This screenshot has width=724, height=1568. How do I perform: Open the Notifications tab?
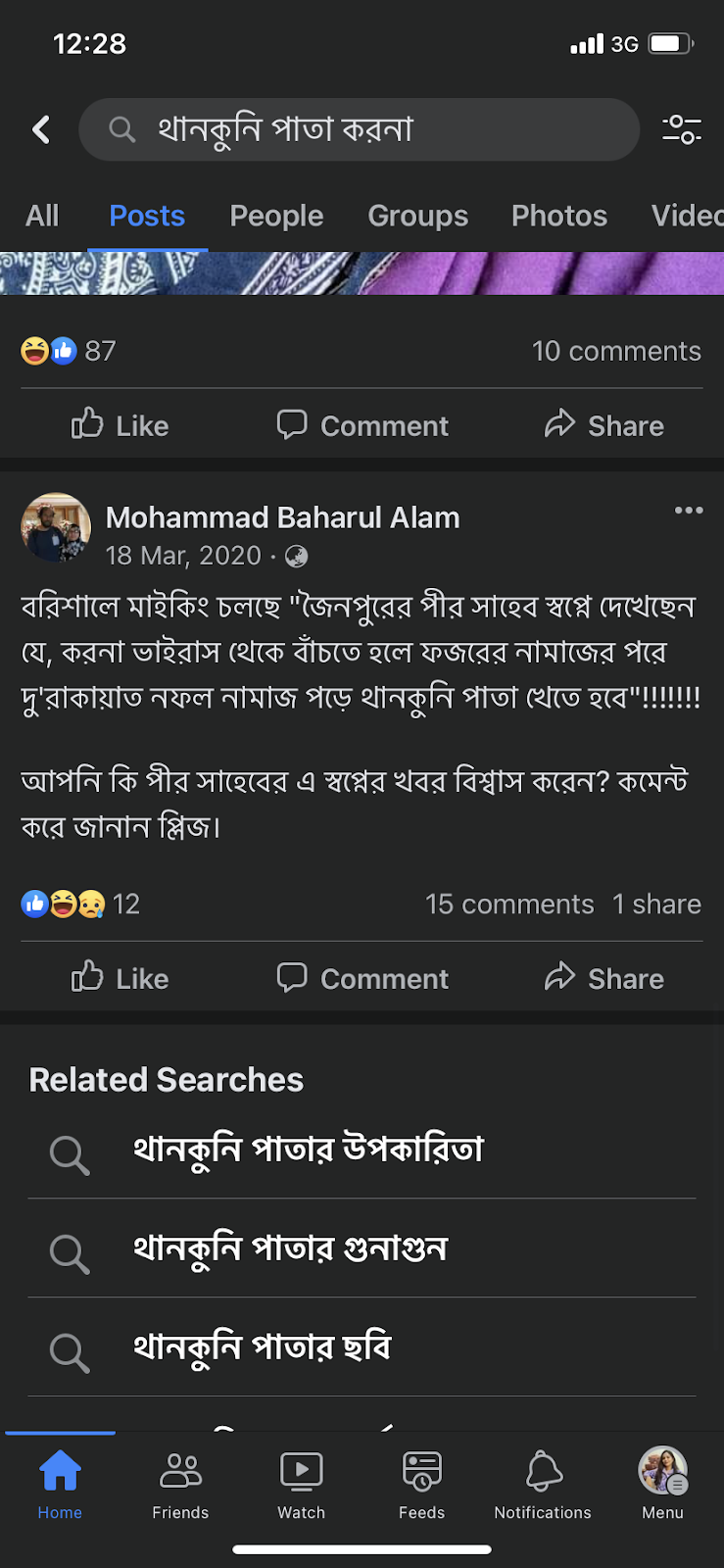543,1485
